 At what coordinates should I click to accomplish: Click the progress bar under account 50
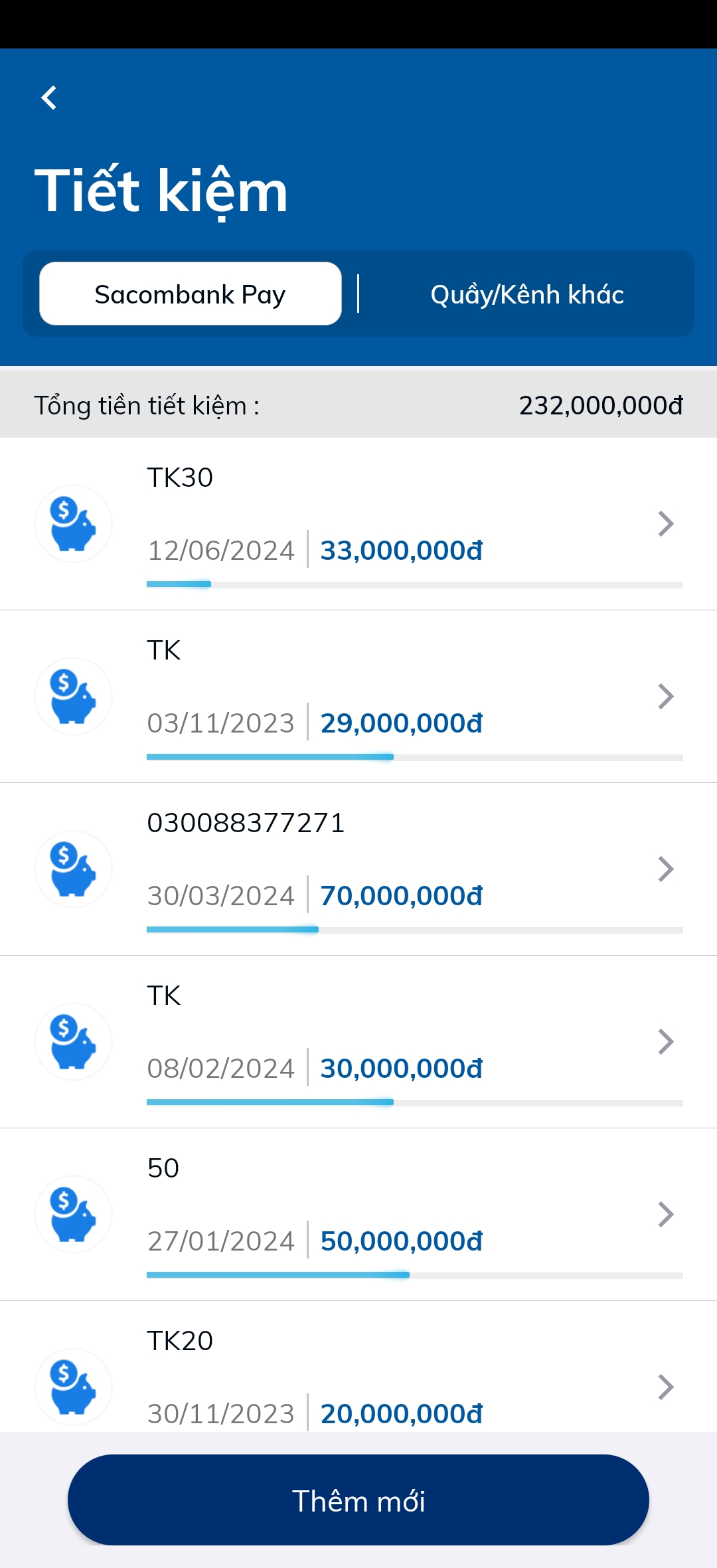pos(414,1274)
